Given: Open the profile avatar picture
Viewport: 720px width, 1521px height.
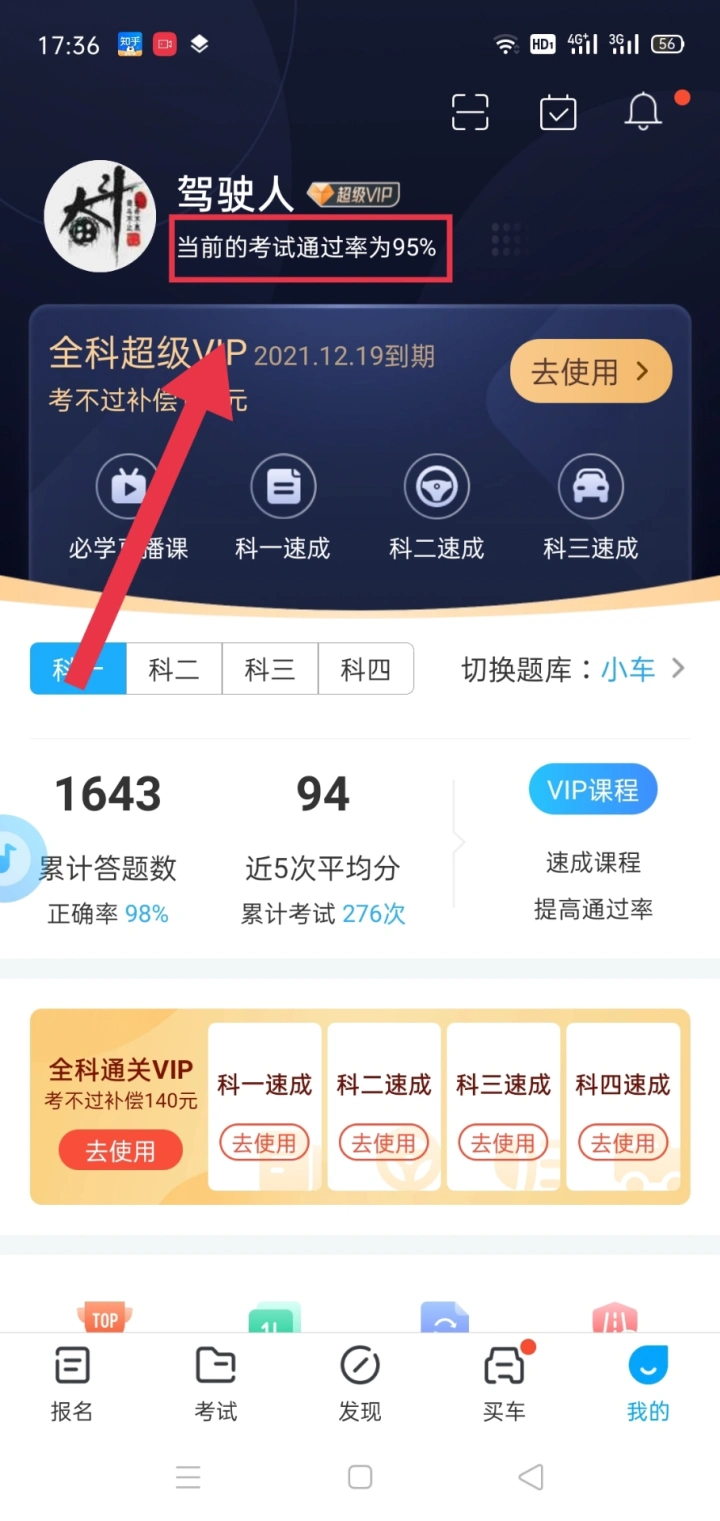Looking at the screenshot, I should [x=100, y=216].
